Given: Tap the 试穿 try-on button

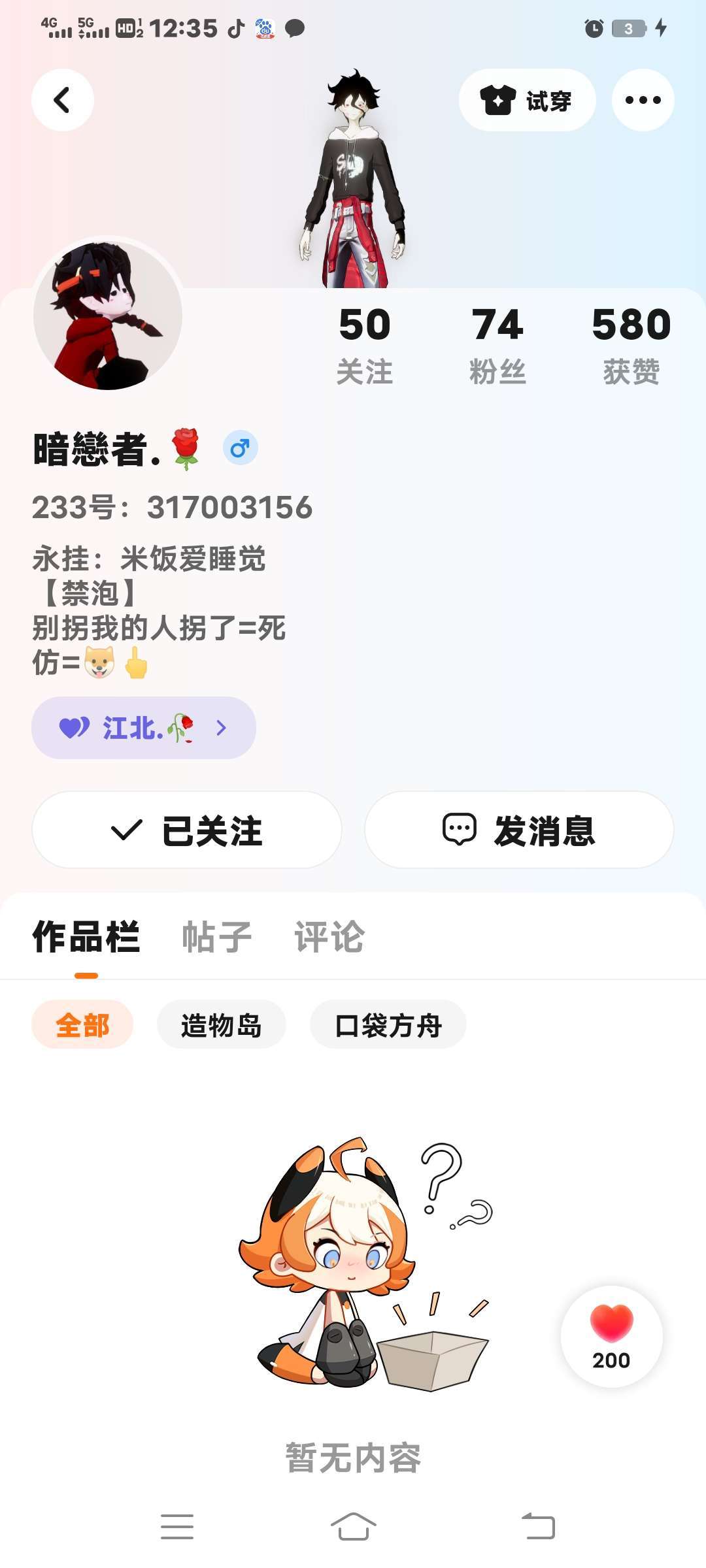Looking at the screenshot, I should [527, 100].
